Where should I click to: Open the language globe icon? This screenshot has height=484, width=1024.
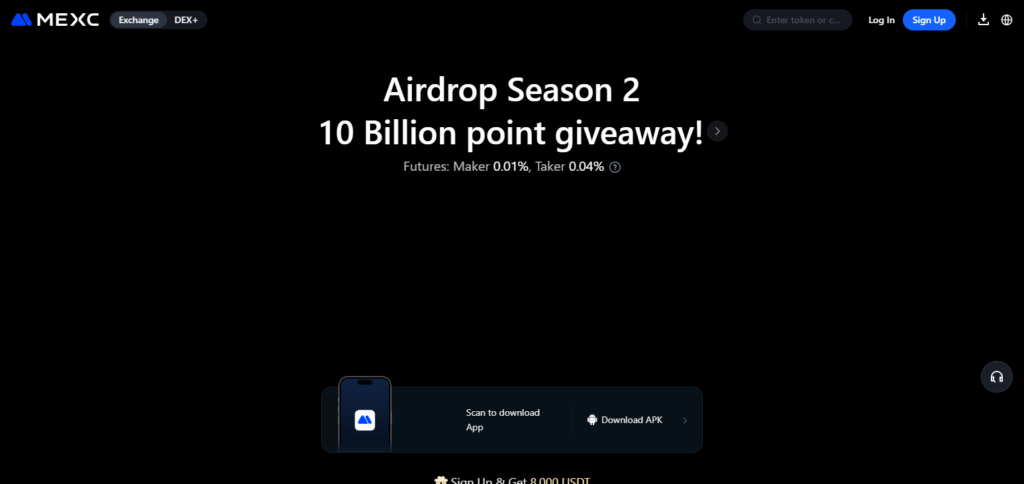click(x=1006, y=20)
